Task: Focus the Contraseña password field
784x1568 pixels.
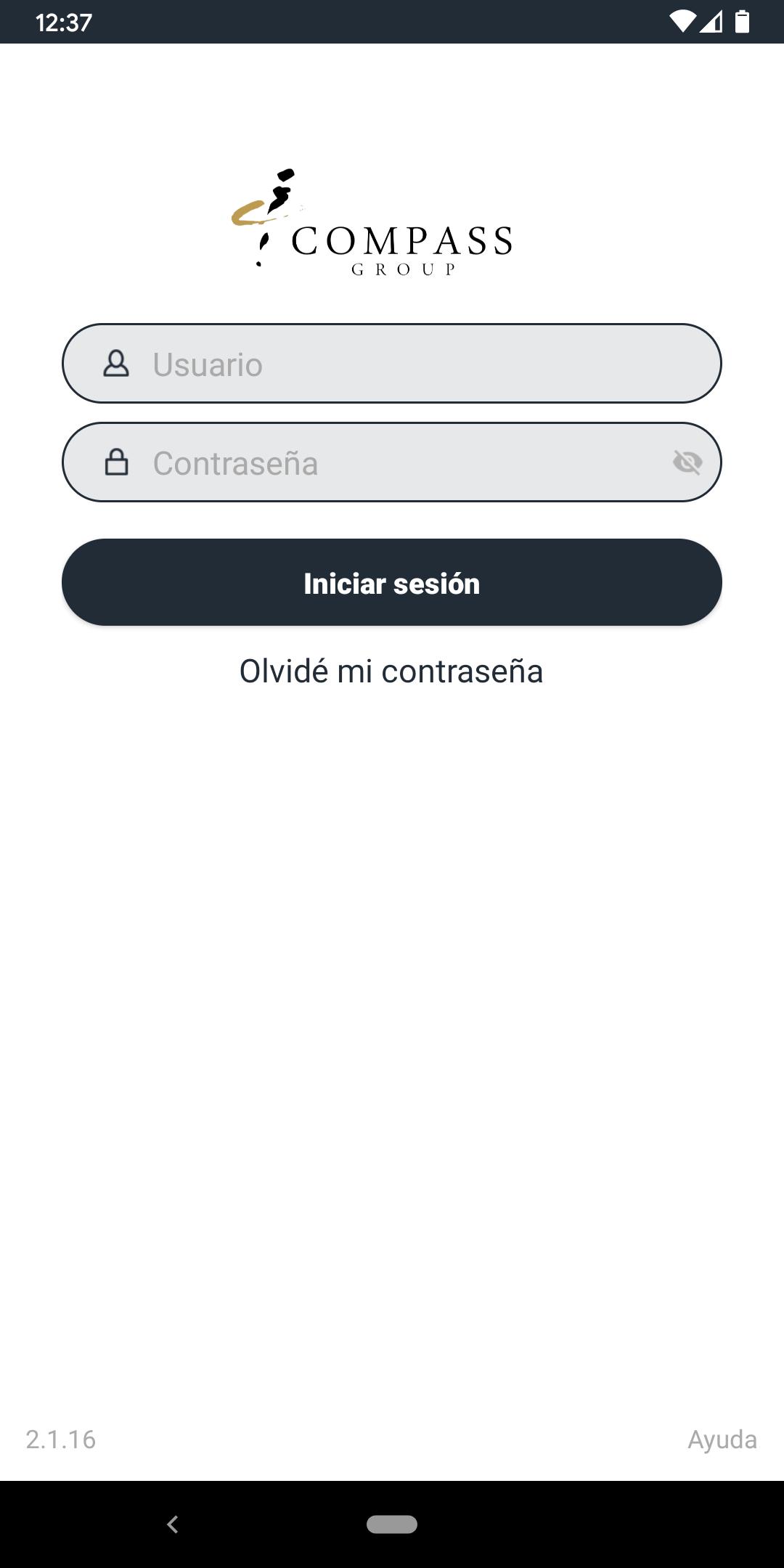Action: click(392, 462)
